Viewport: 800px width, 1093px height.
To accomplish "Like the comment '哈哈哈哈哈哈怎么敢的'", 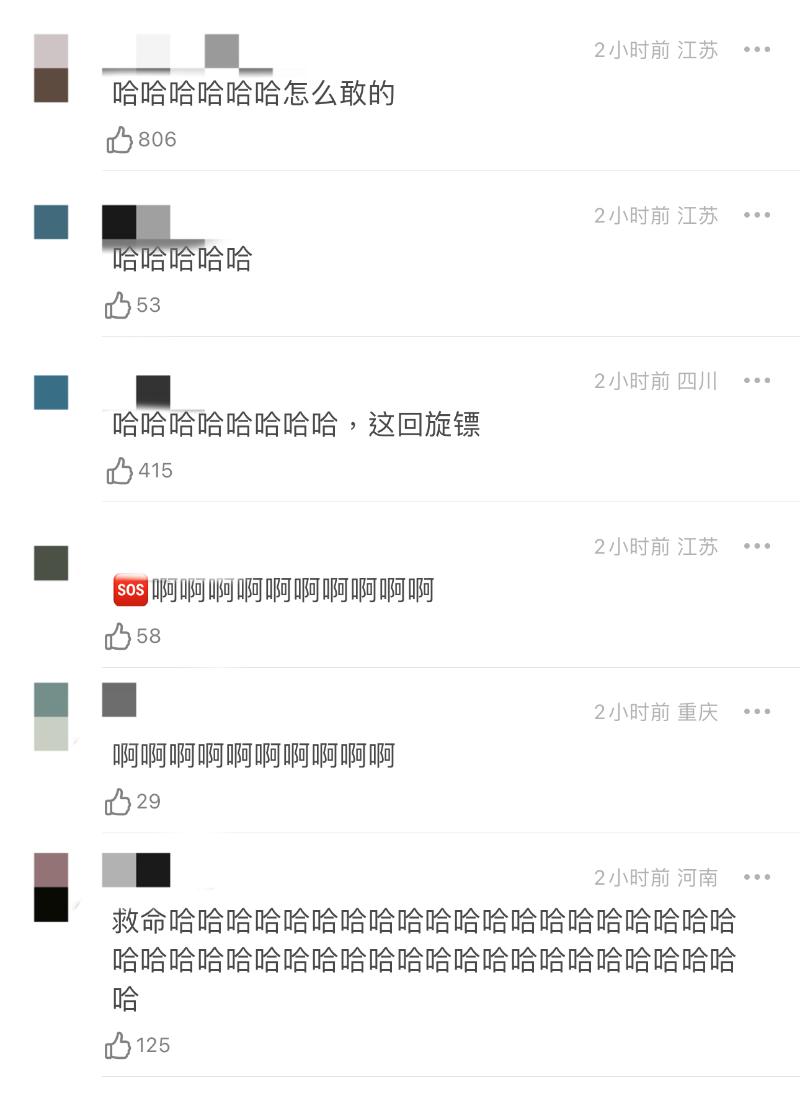I will 120,140.
